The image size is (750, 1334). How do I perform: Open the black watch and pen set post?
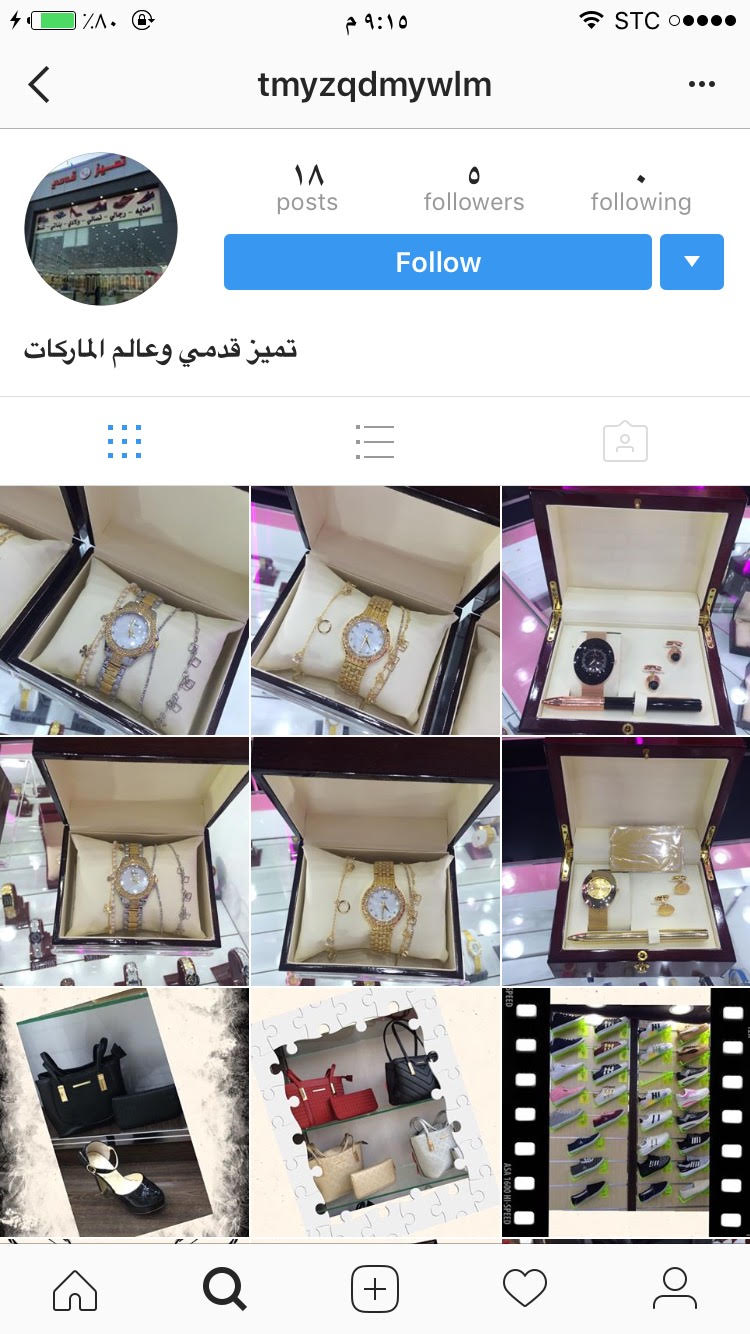click(626, 611)
